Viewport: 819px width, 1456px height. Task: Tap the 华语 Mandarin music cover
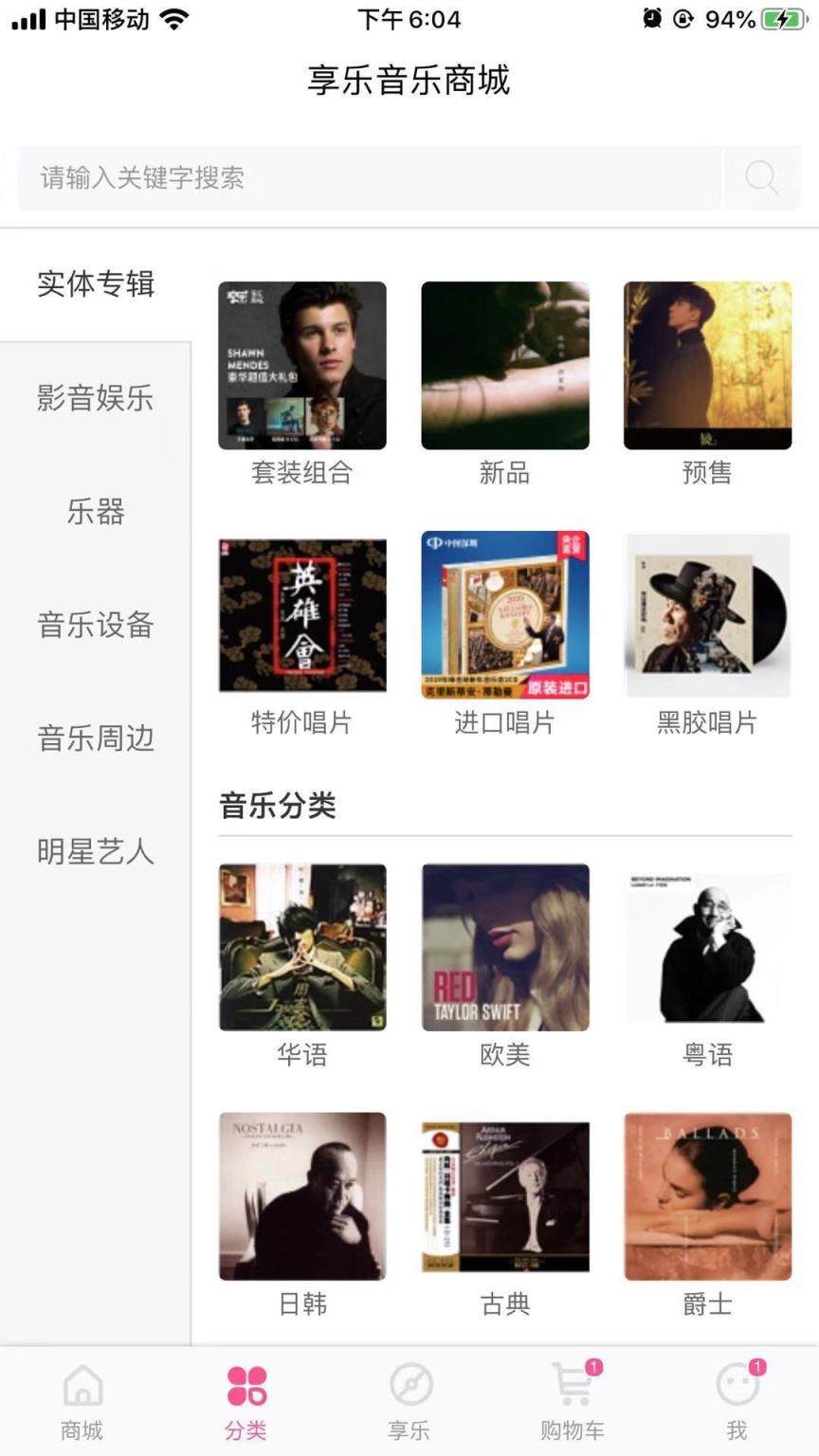pos(301,946)
